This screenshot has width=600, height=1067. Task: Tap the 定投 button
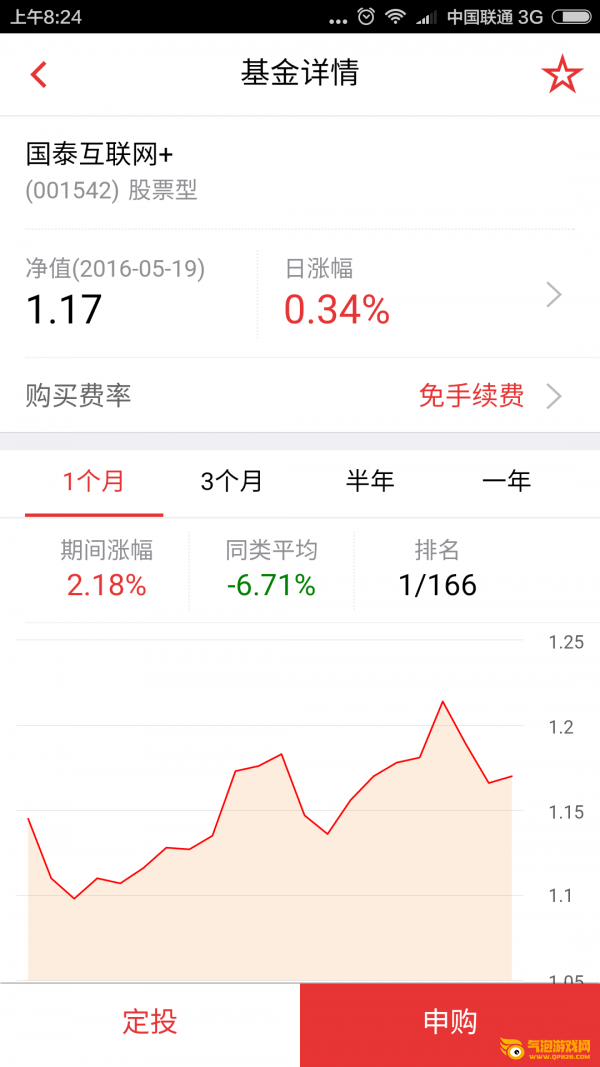click(x=150, y=1022)
